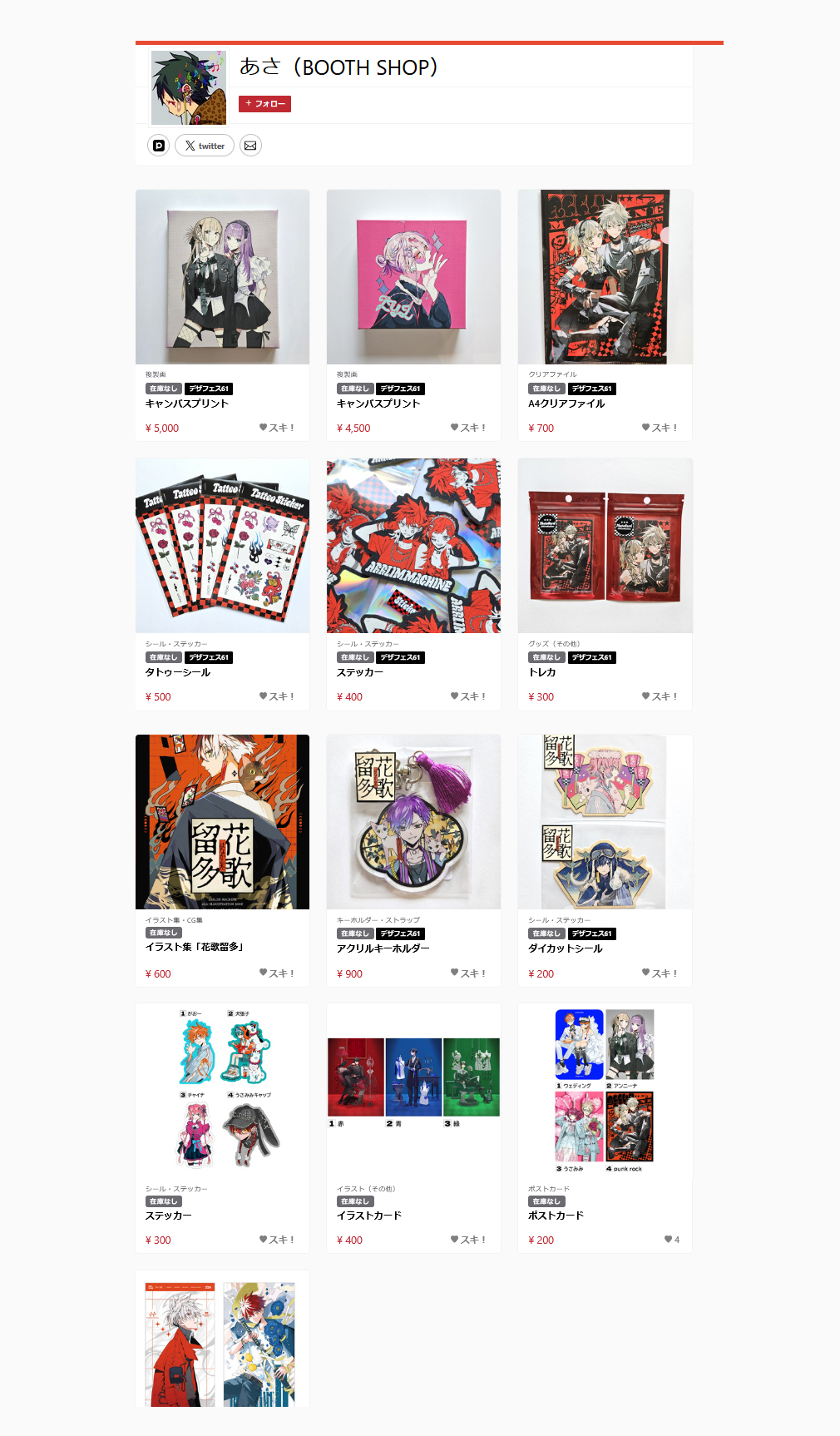Tap the heart on ポストカード

point(670,1240)
